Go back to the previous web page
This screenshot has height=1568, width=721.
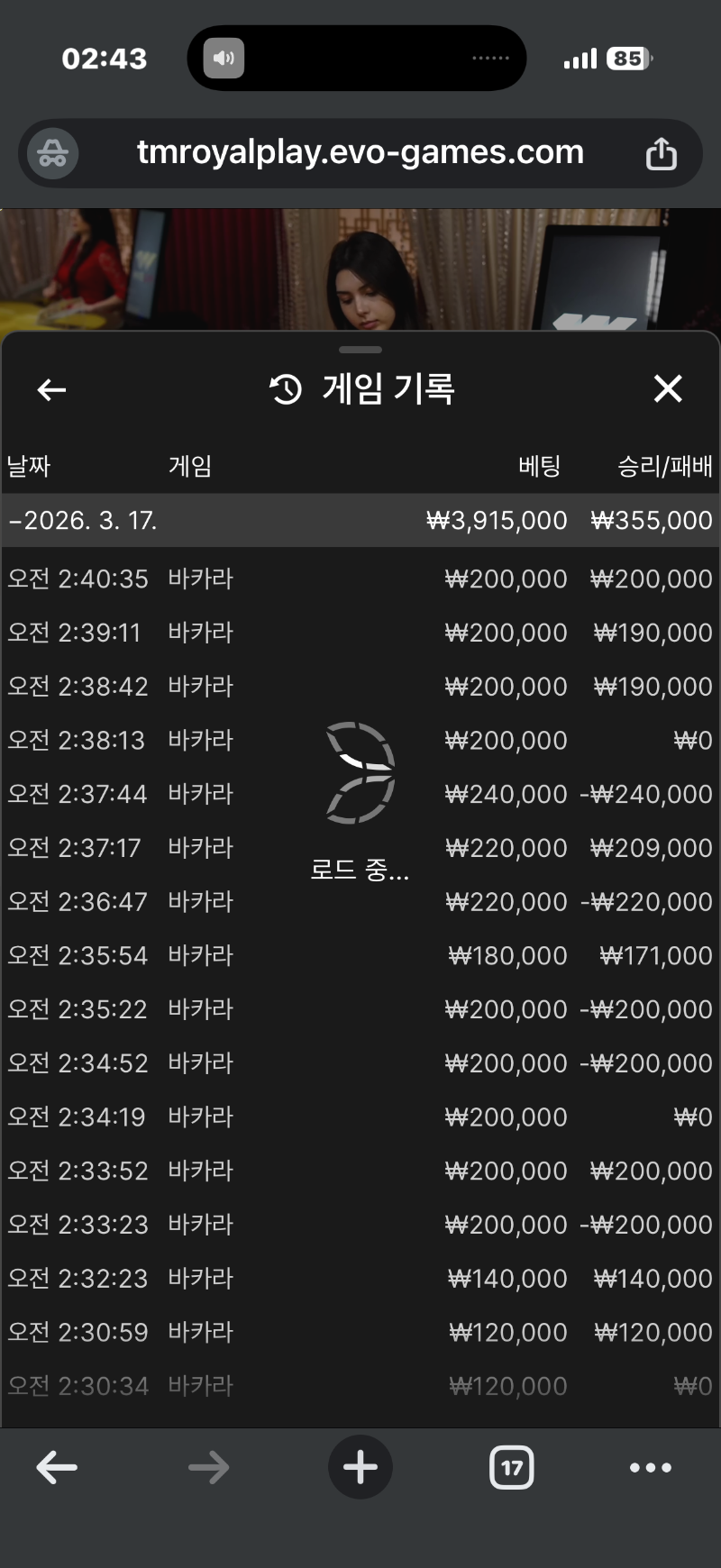pyautogui.click(x=57, y=1467)
